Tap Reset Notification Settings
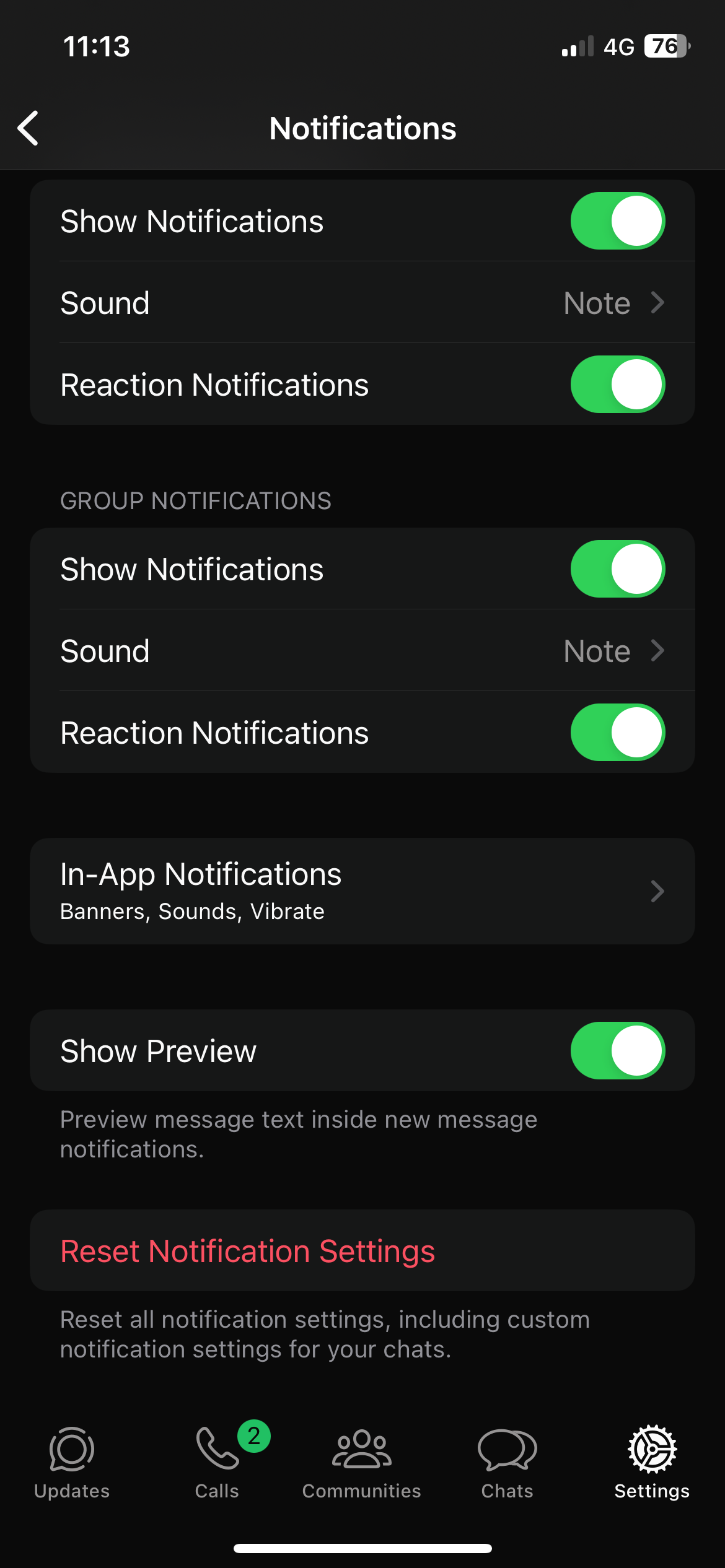725x1568 pixels. [248, 1251]
